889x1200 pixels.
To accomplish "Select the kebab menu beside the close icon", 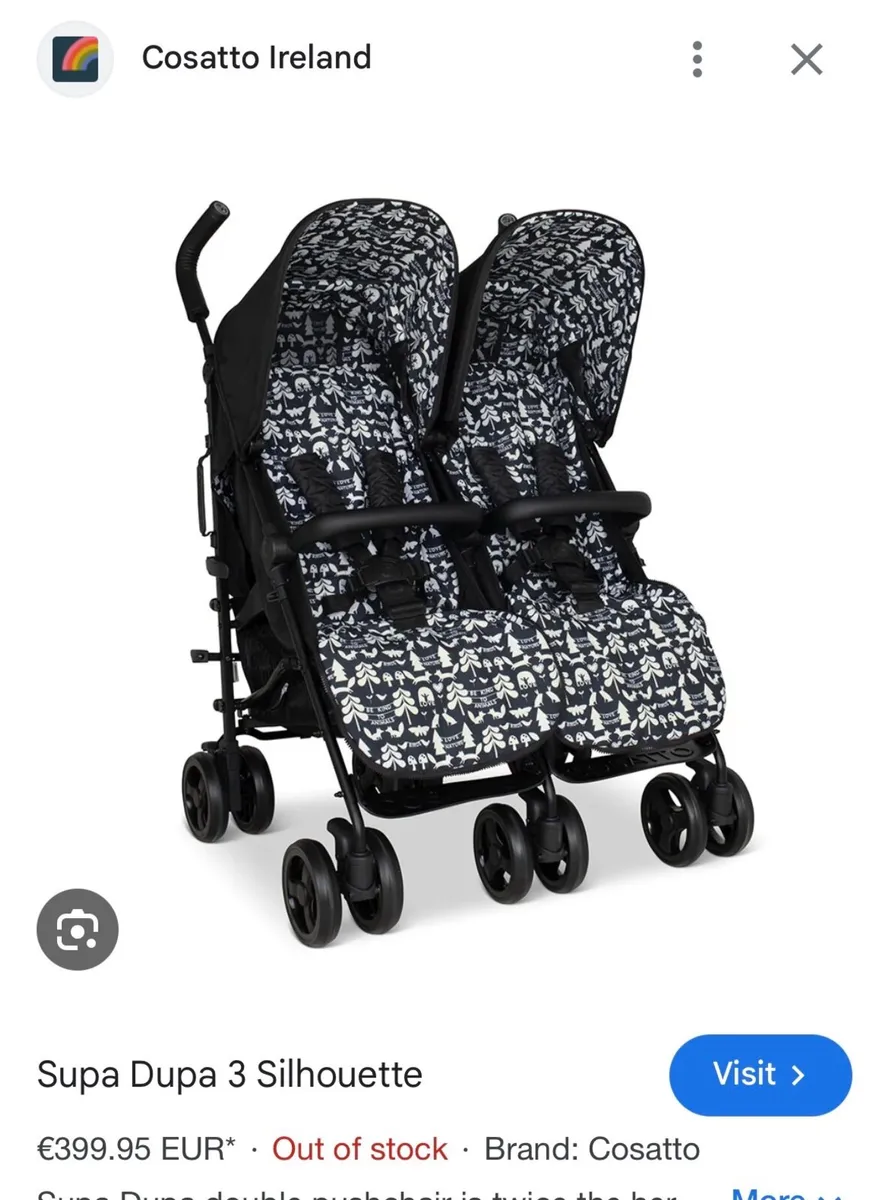I will tap(697, 59).
